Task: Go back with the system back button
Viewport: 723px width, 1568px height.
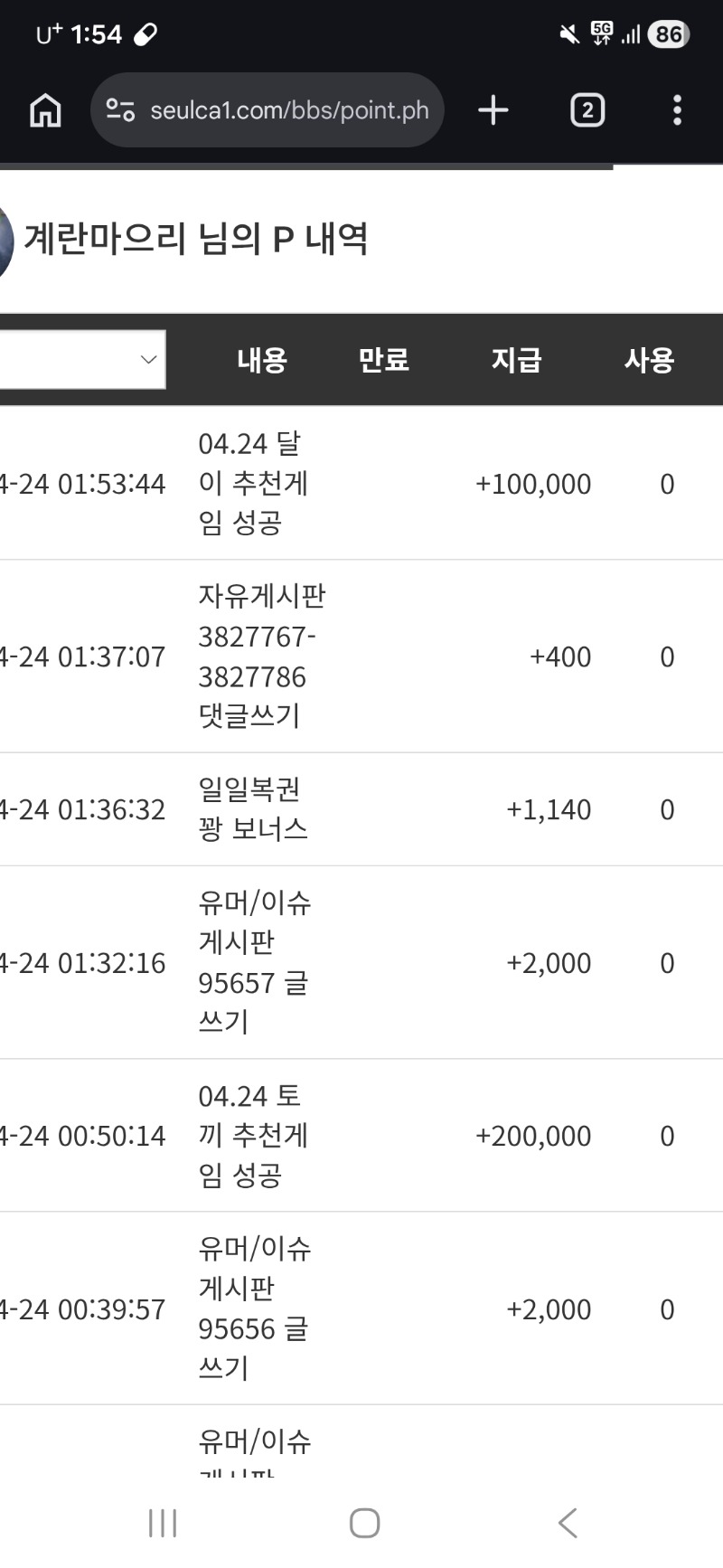Action: pyautogui.click(x=568, y=1523)
